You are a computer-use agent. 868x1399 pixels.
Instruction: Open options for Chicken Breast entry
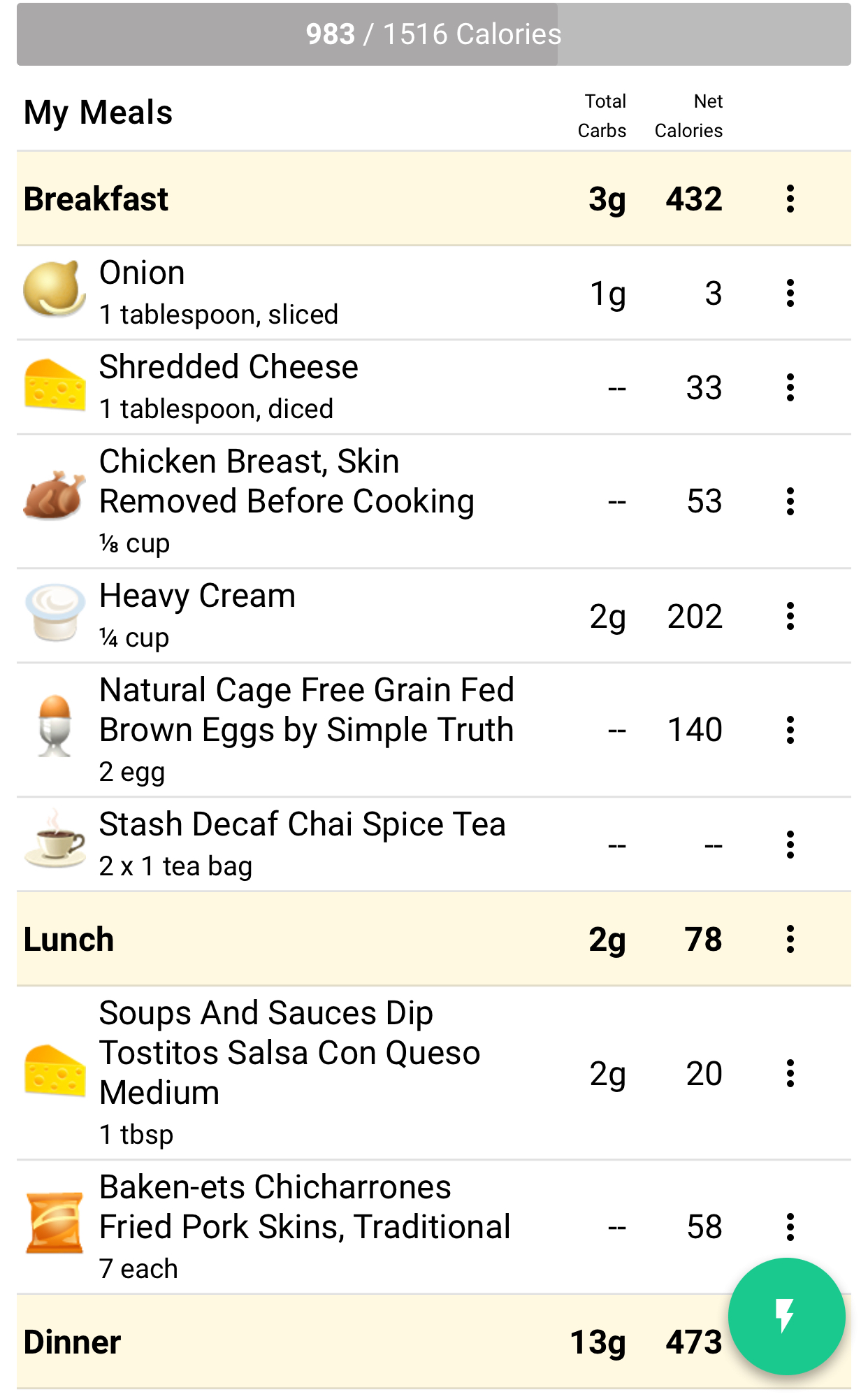(790, 501)
